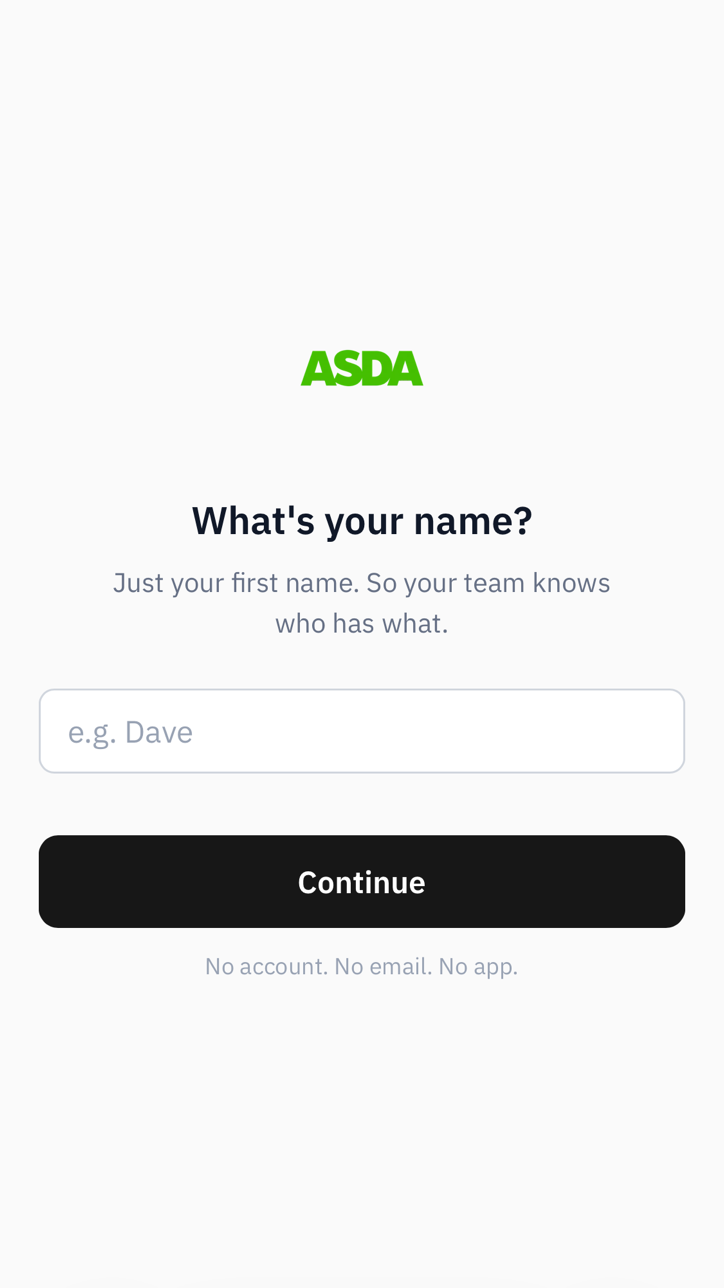Tap the Continue button
Viewport: 724px width, 1288px height.
[361, 881]
